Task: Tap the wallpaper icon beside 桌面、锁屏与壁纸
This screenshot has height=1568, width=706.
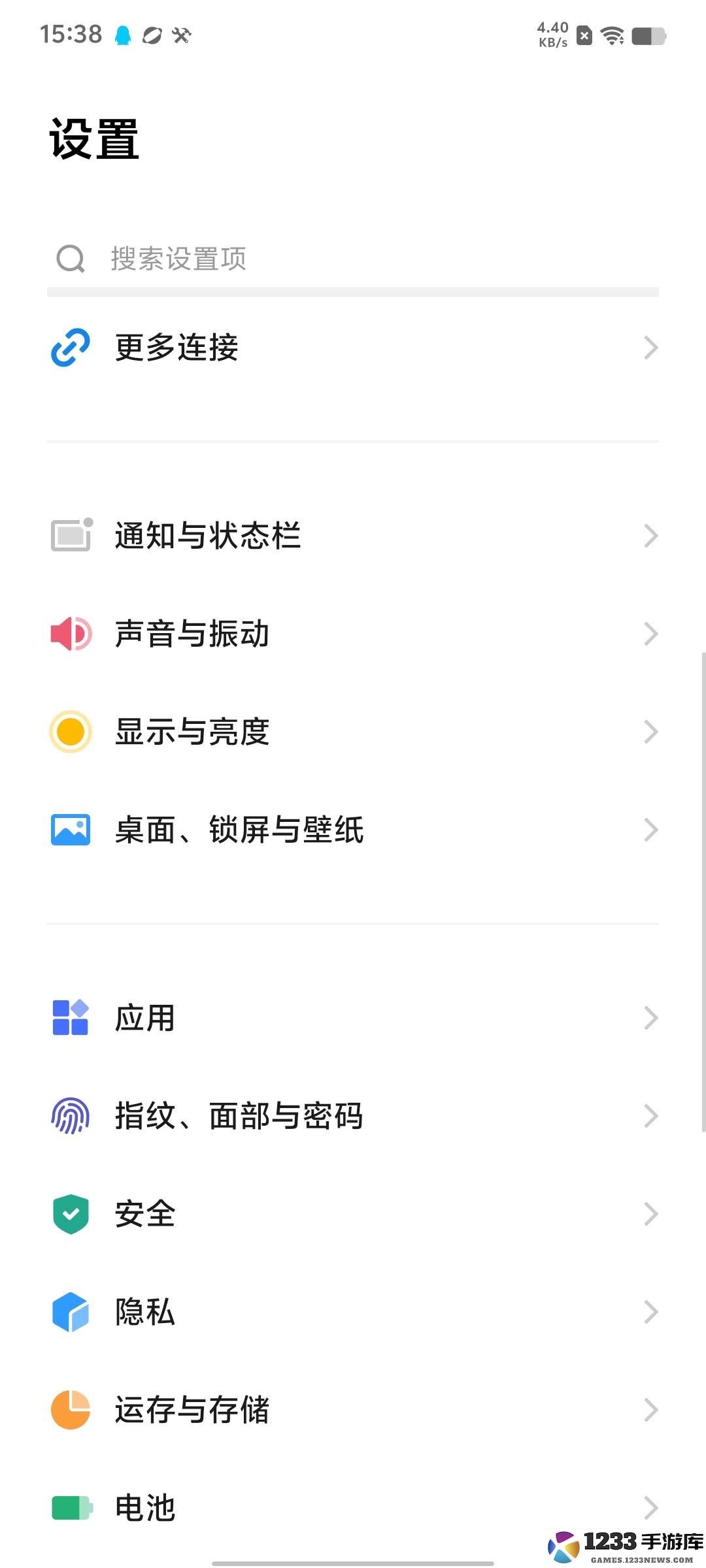Action: 70,830
